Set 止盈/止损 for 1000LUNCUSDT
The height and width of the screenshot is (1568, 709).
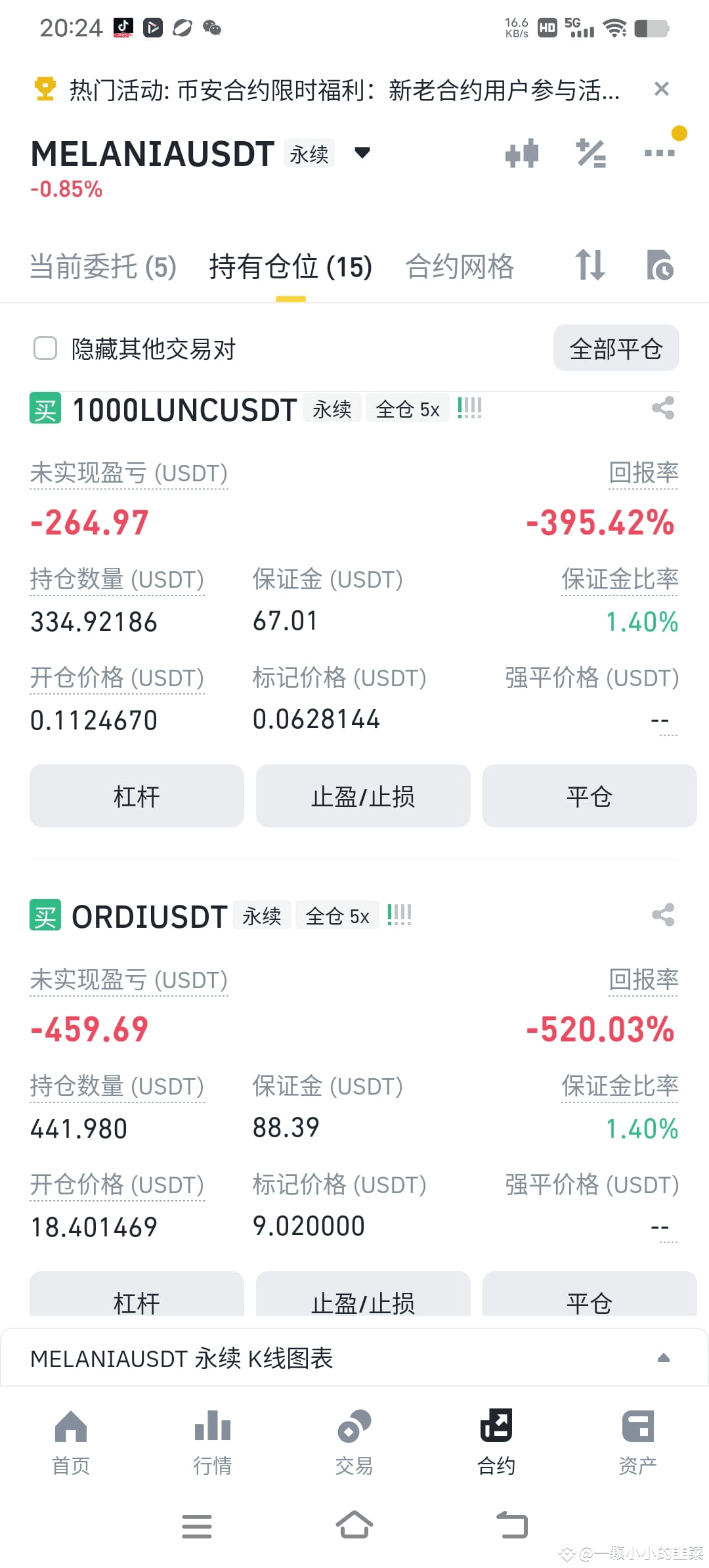(363, 796)
